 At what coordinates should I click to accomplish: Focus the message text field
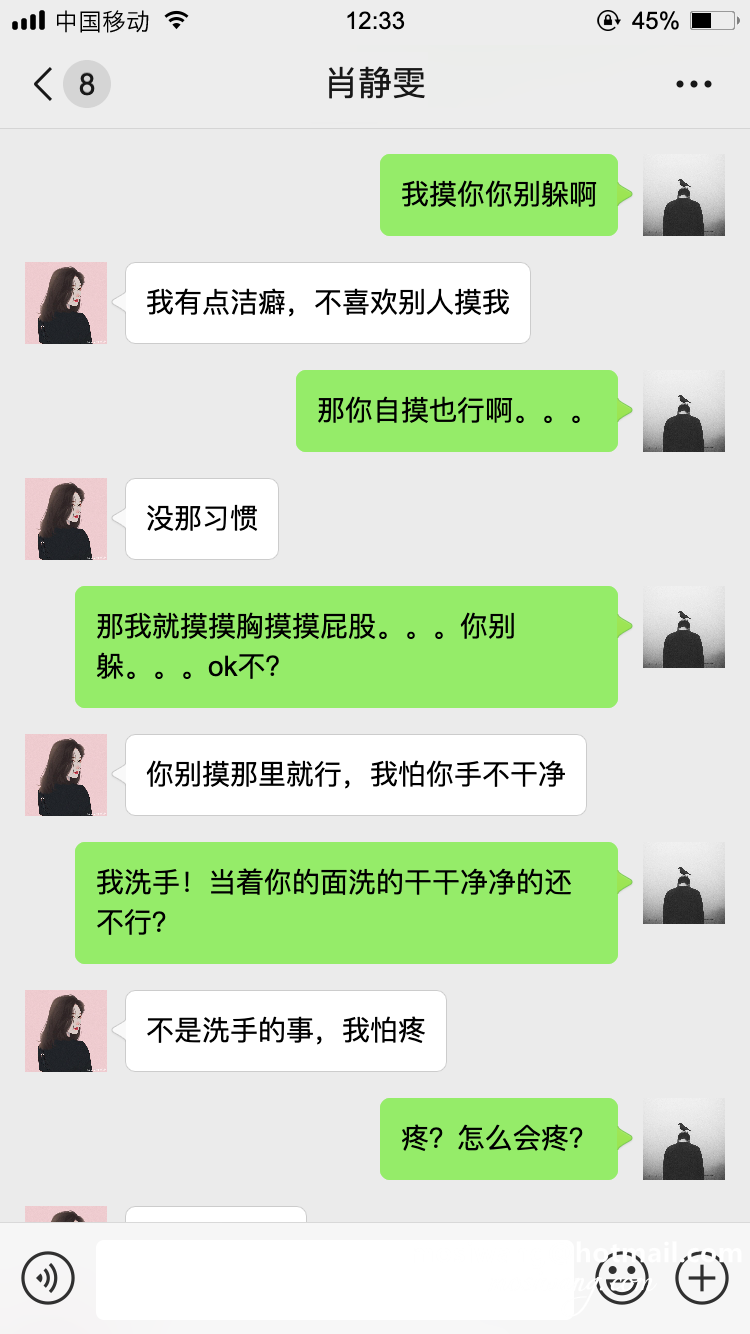click(335, 1279)
